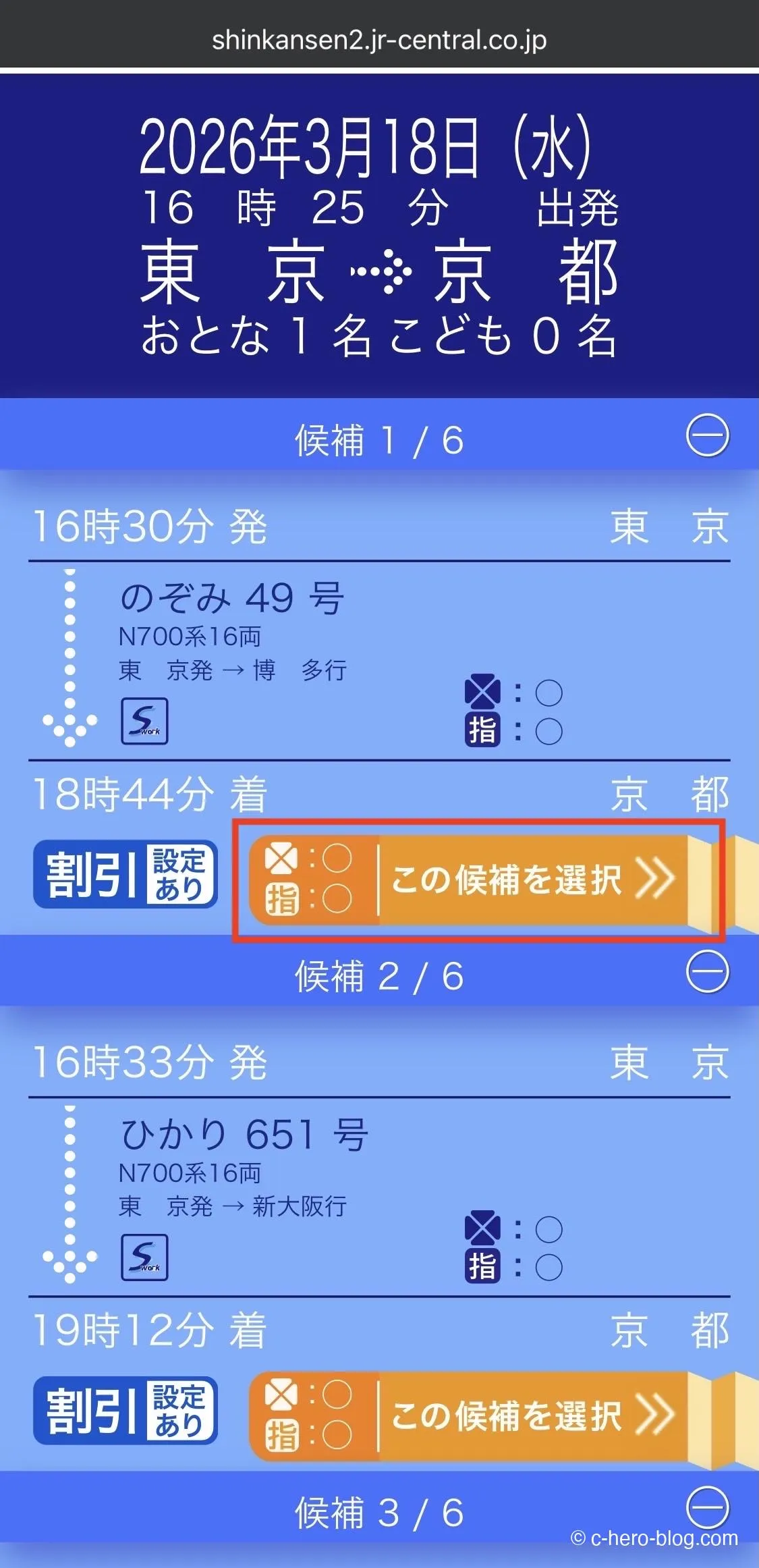This screenshot has height=1568, width=759.
Task: Open 割引設定あり for のぞみ 49 号
Action: (125, 875)
